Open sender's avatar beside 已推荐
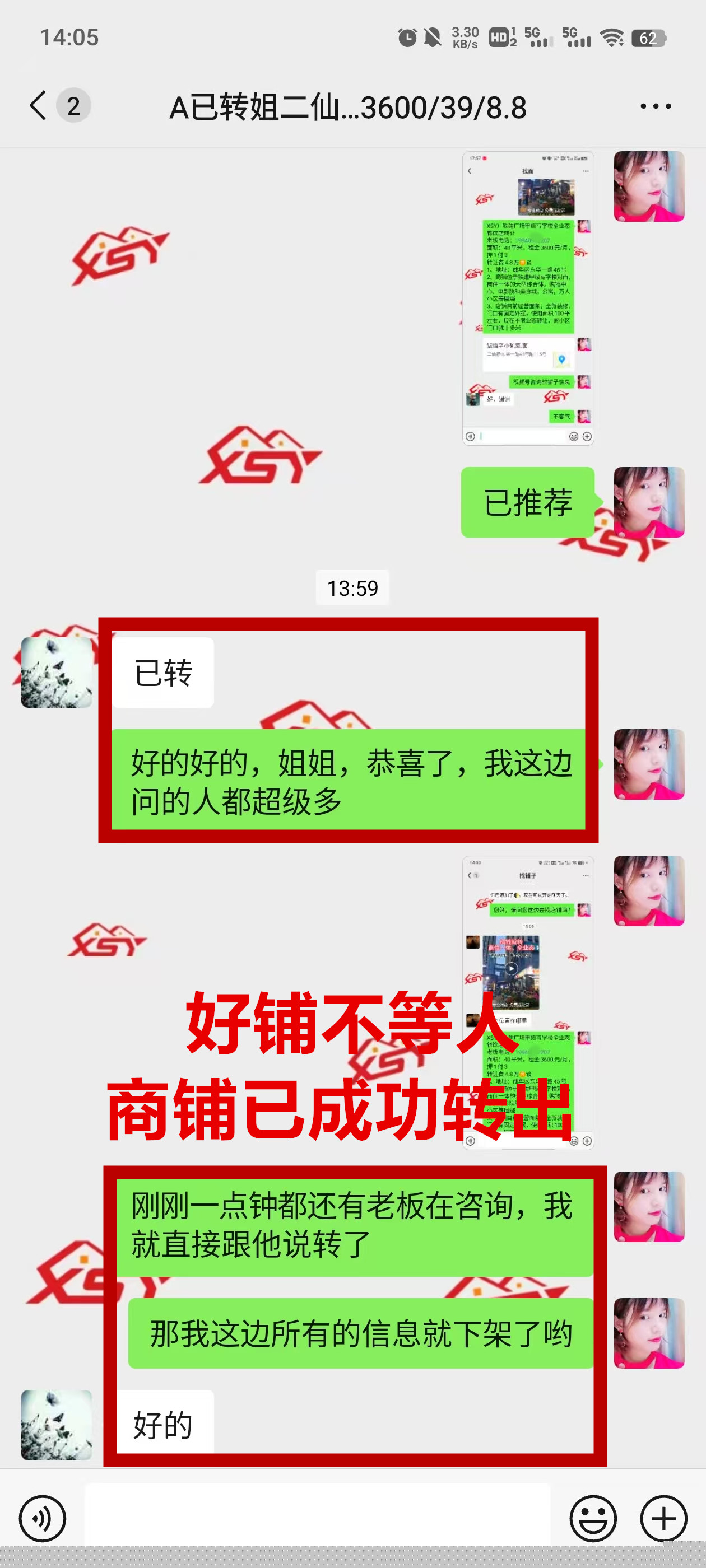 click(649, 502)
